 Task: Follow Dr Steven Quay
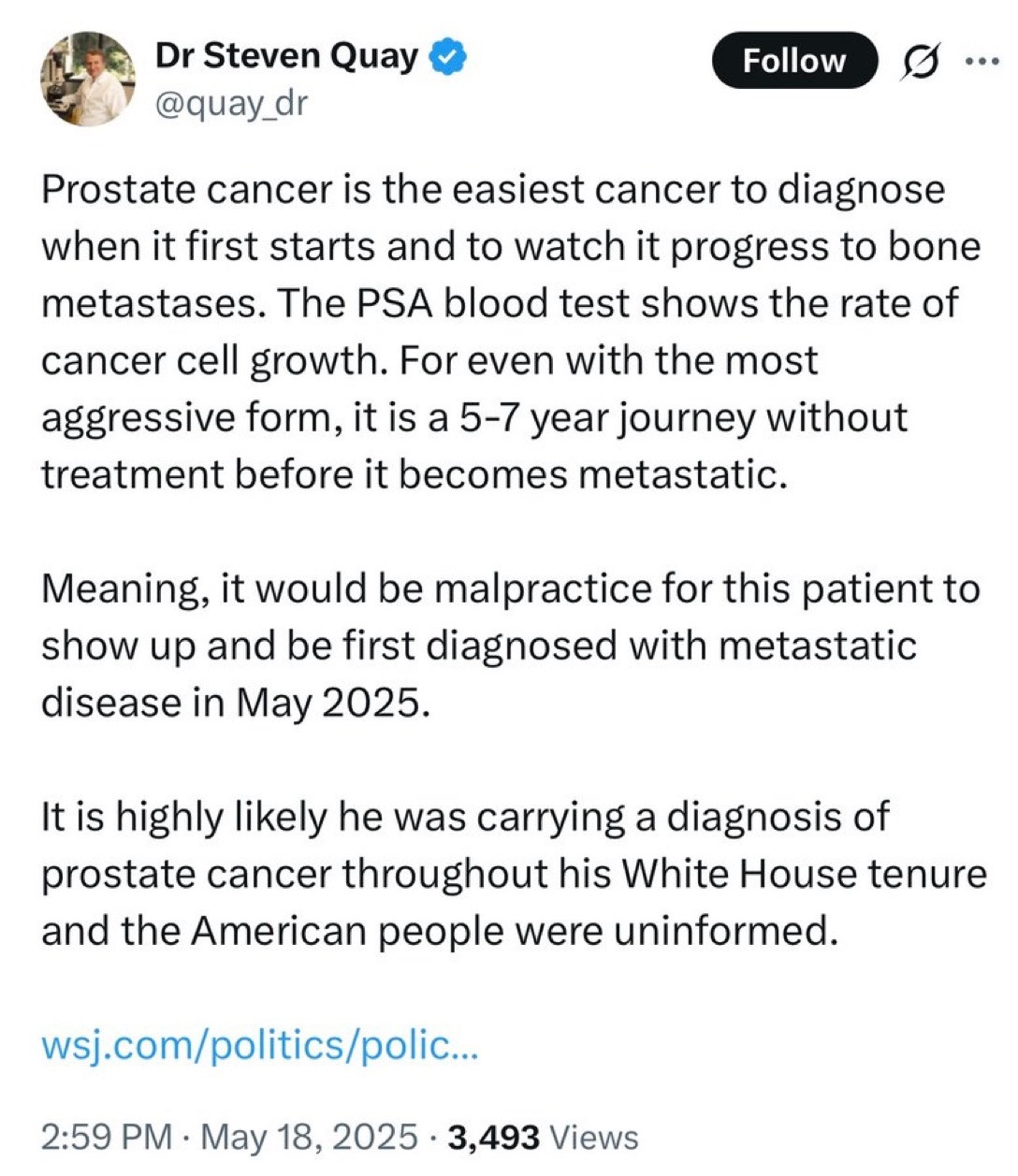[794, 61]
